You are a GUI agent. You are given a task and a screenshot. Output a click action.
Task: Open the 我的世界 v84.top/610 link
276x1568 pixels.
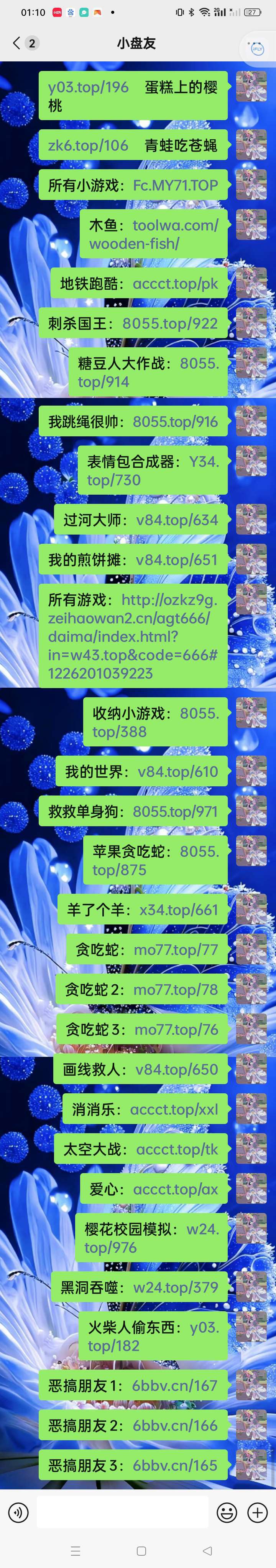[x=177, y=771]
